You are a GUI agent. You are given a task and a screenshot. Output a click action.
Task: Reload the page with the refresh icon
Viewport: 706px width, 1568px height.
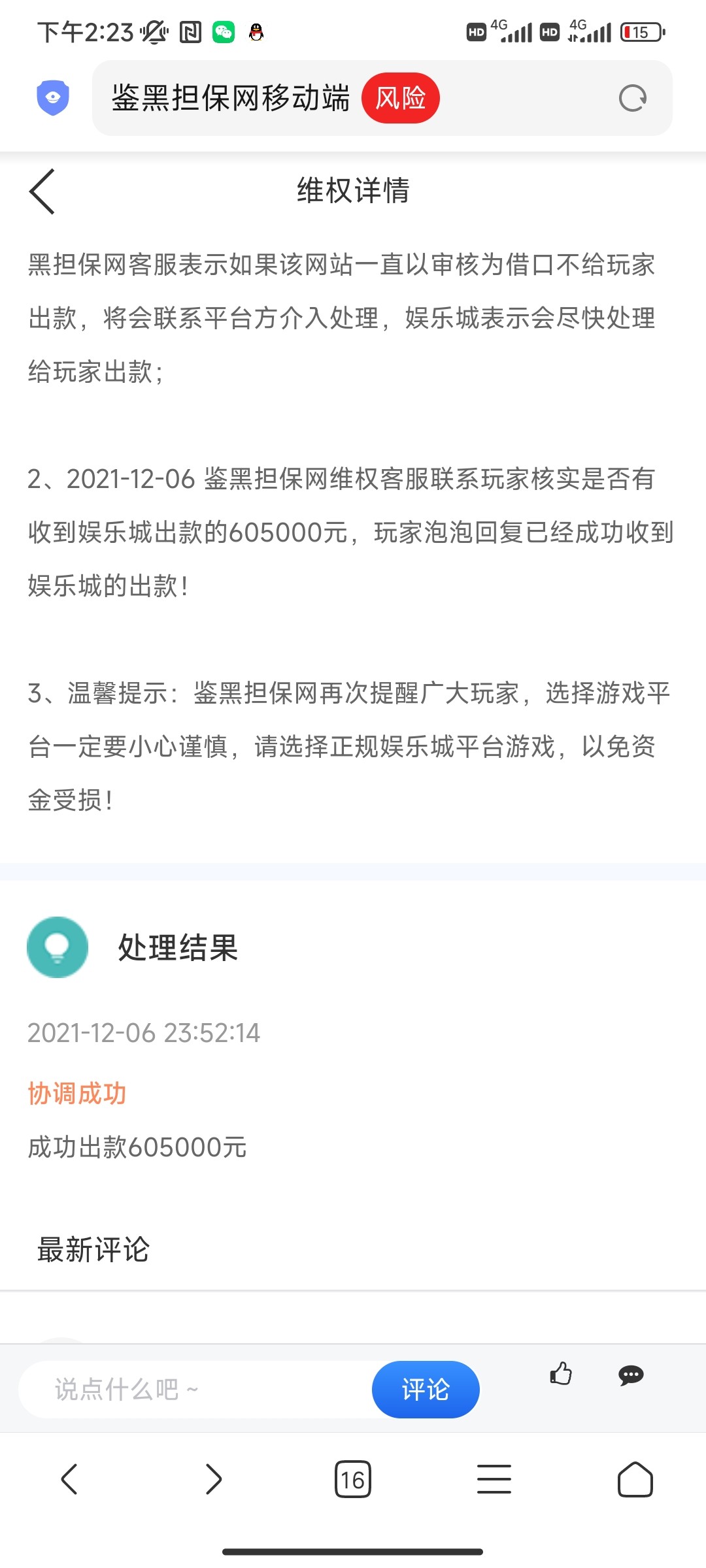click(x=632, y=99)
